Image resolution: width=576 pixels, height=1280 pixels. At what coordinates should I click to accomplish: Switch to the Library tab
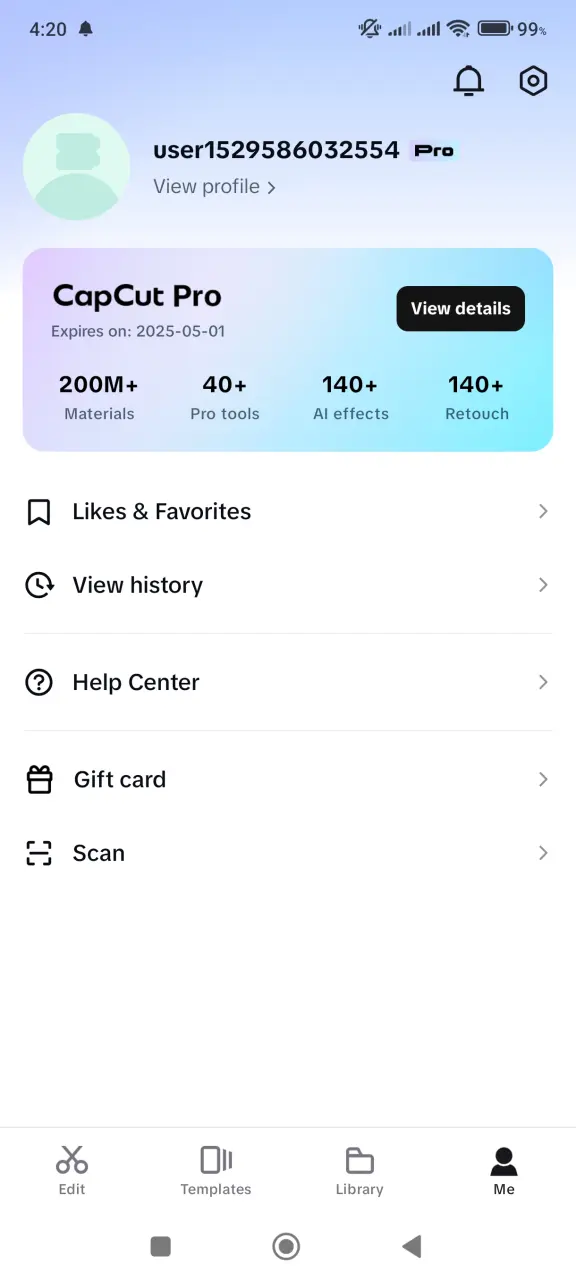pos(360,1170)
